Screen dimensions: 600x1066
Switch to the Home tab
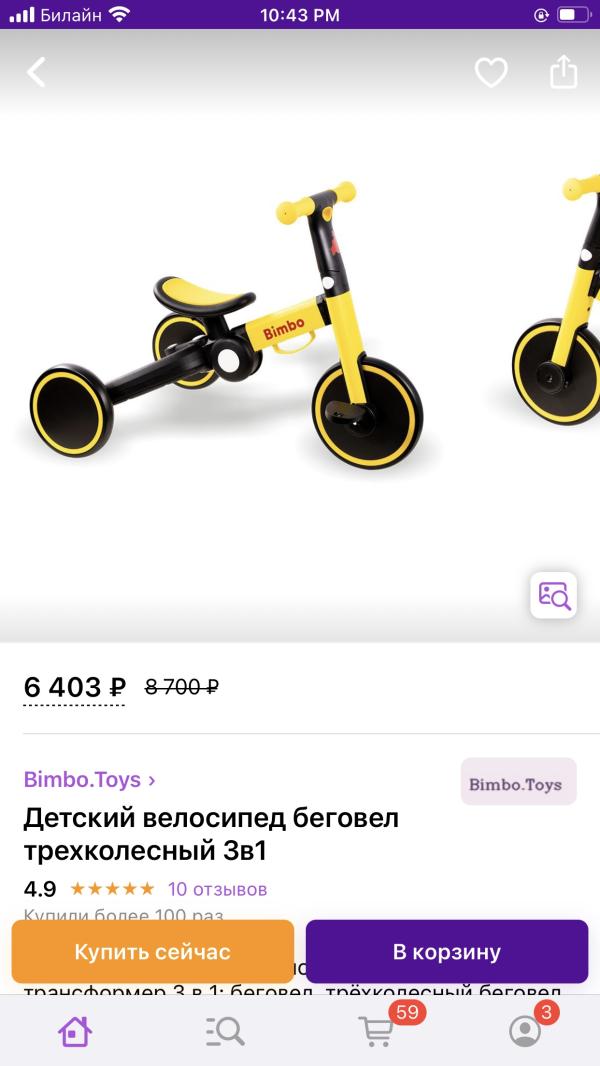click(x=75, y=1031)
